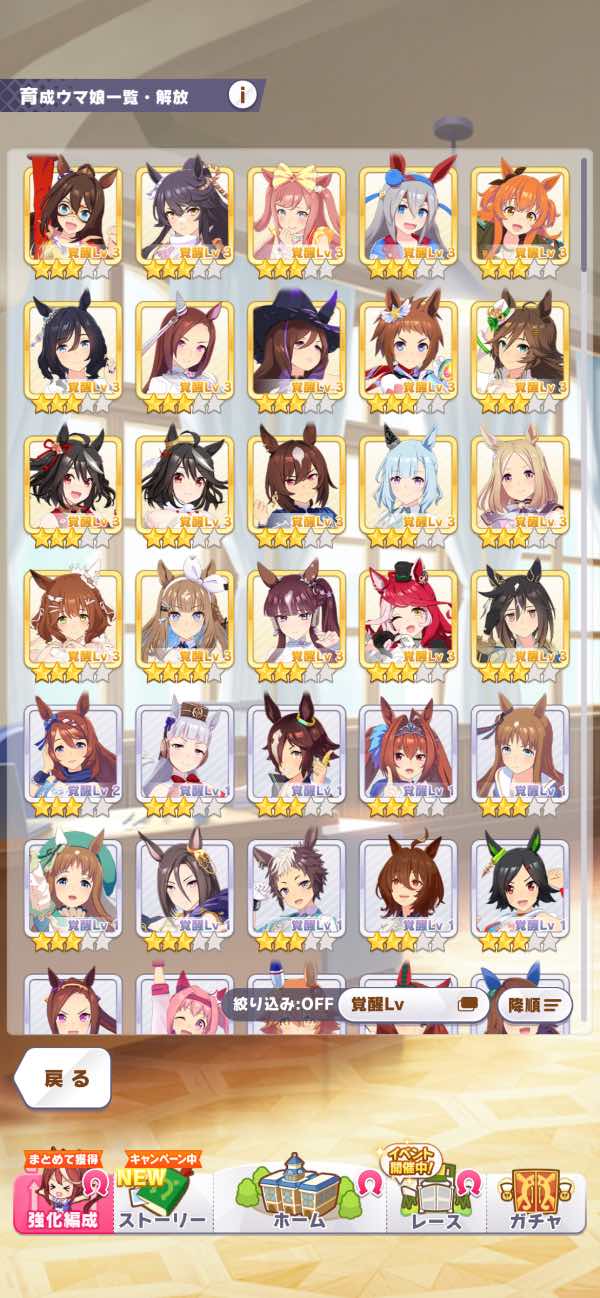Toggle the 降順 sort order

click(534, 1004)
